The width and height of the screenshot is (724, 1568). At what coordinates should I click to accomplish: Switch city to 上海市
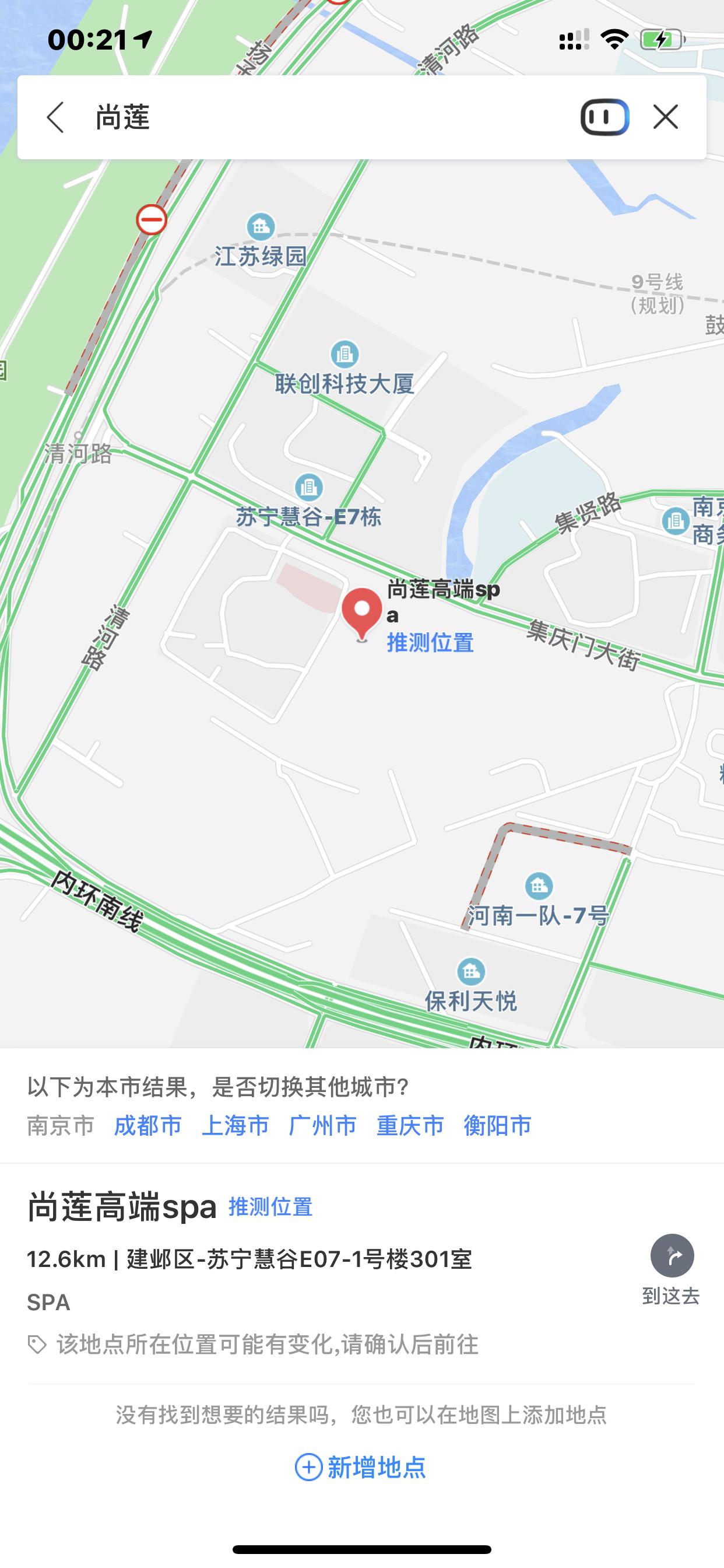[x=236, y=1125]
